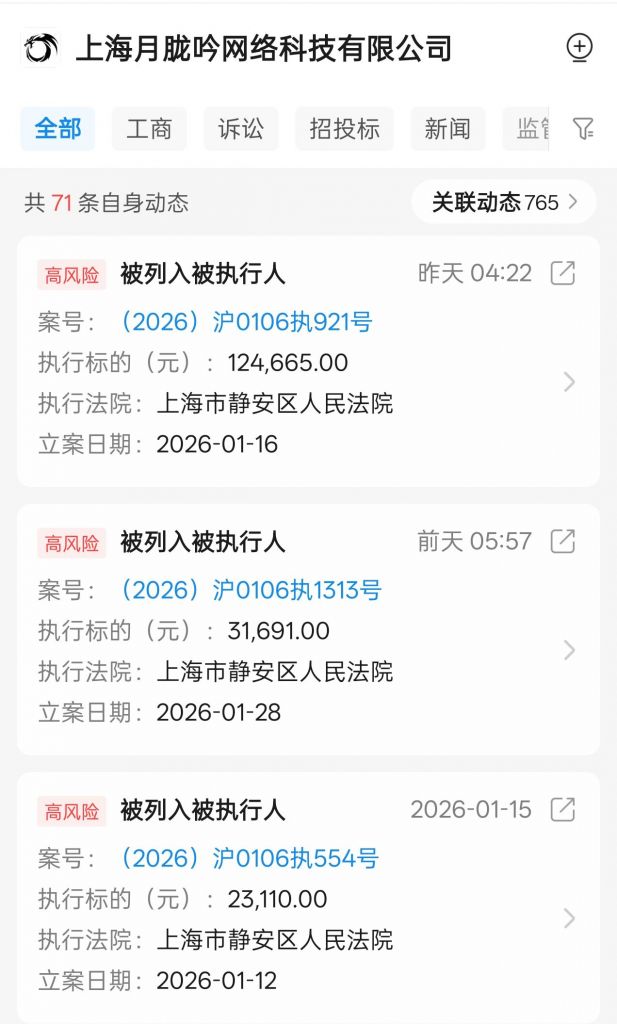Share the record for 沪0106执1313号
617x1024 pixels.
(563, 541)
